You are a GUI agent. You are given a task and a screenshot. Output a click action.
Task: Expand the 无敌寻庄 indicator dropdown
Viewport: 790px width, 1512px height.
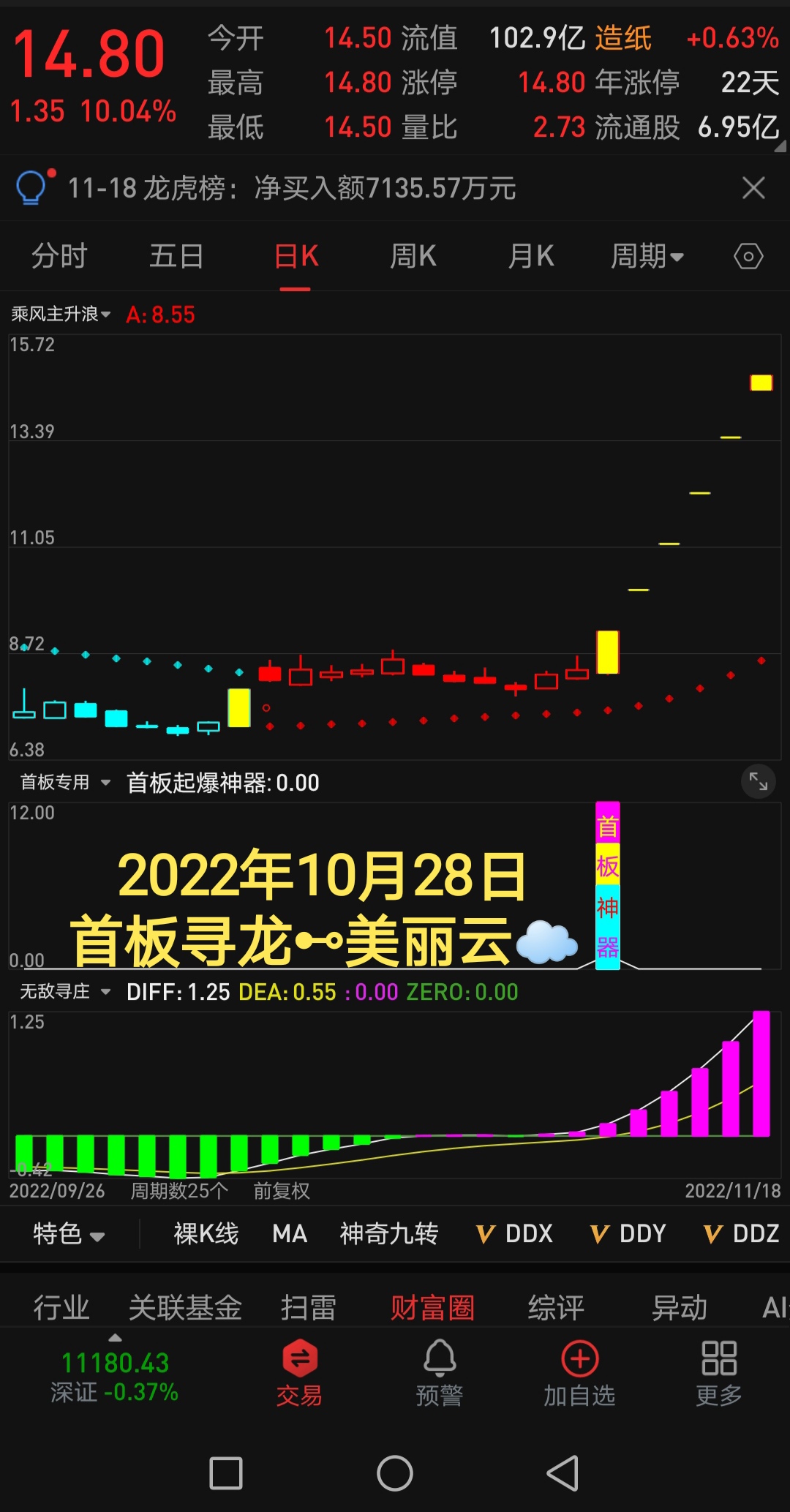tap(65, 992)
